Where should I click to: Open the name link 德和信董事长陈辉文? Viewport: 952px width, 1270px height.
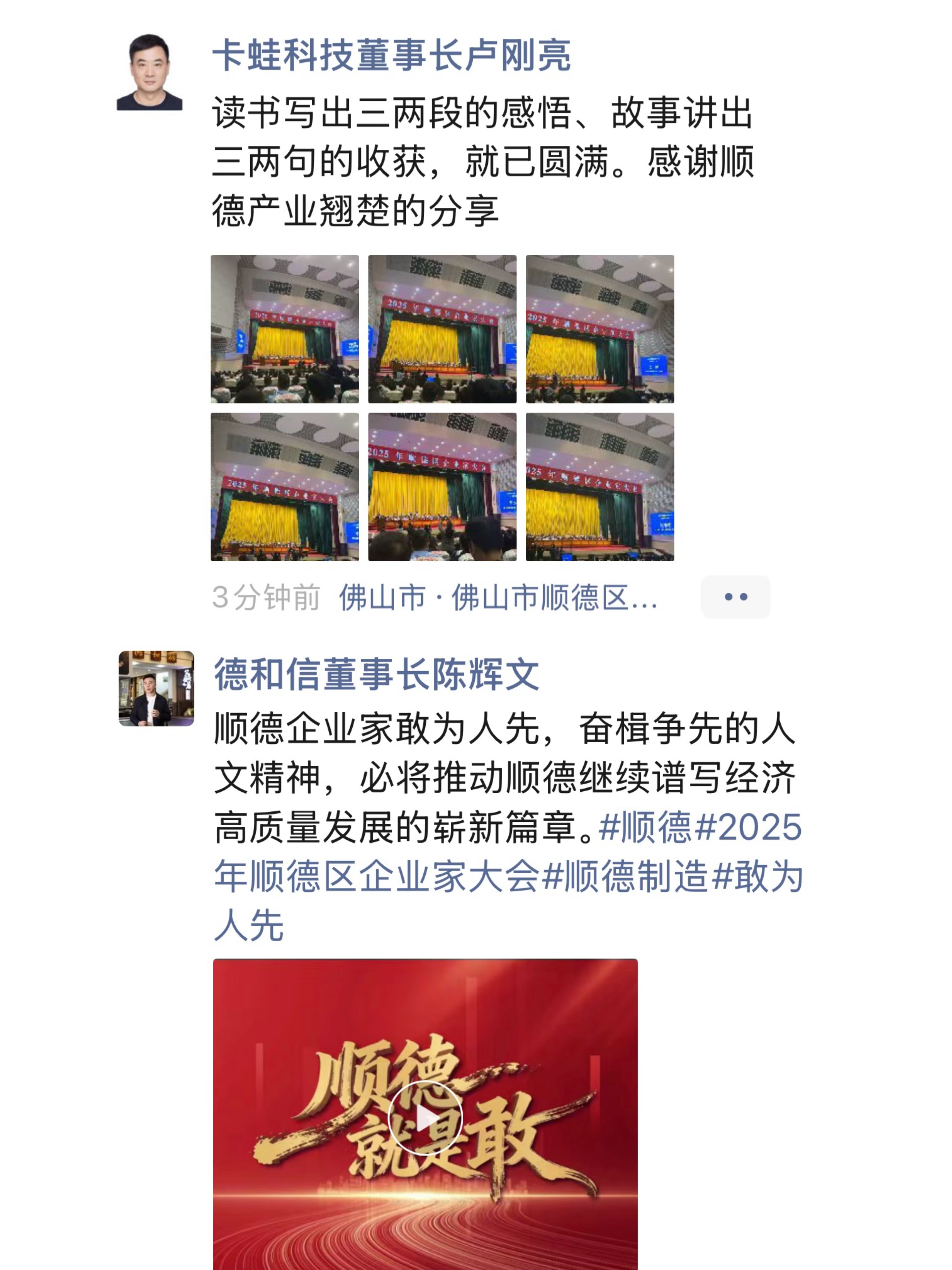point(376,674)
